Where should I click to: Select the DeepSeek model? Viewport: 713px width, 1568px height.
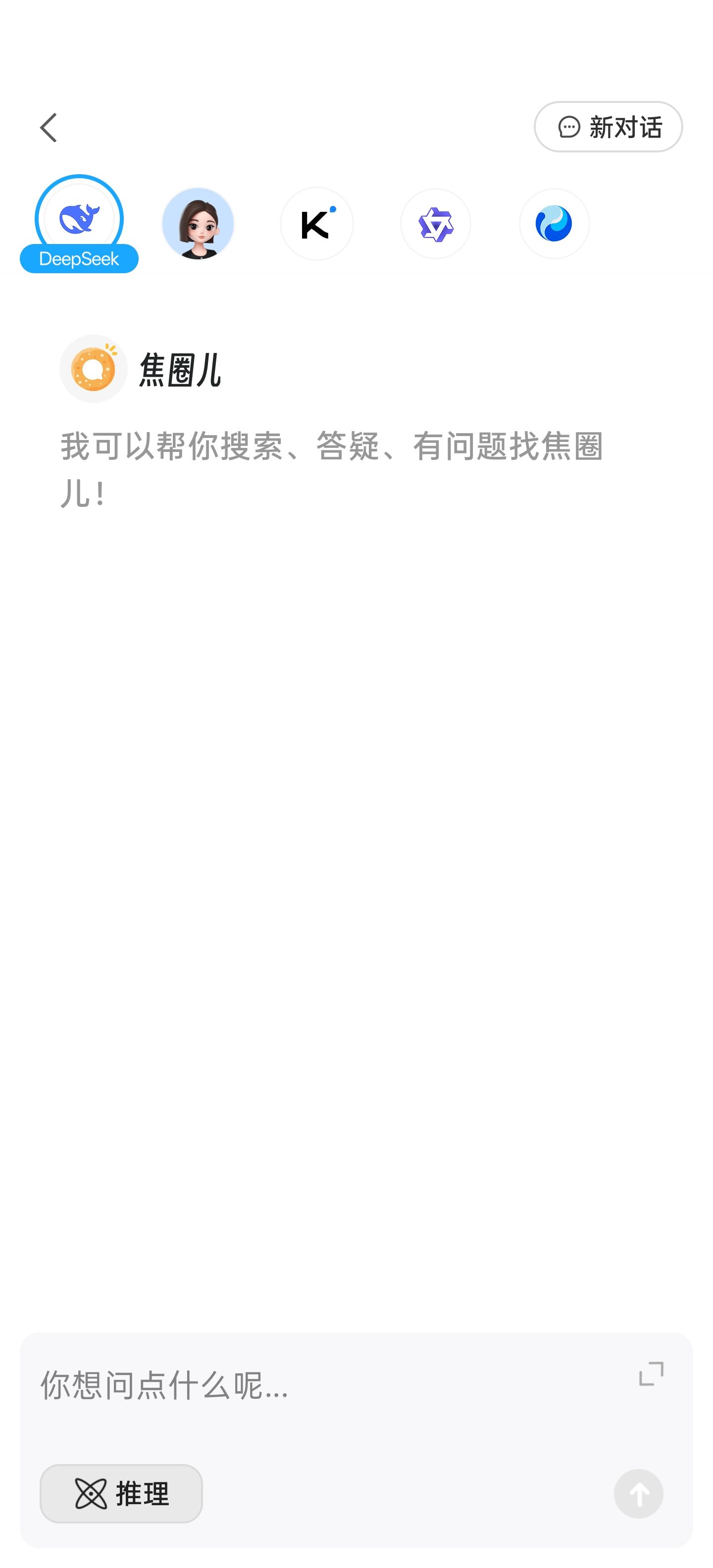click(x=79, y=224)
